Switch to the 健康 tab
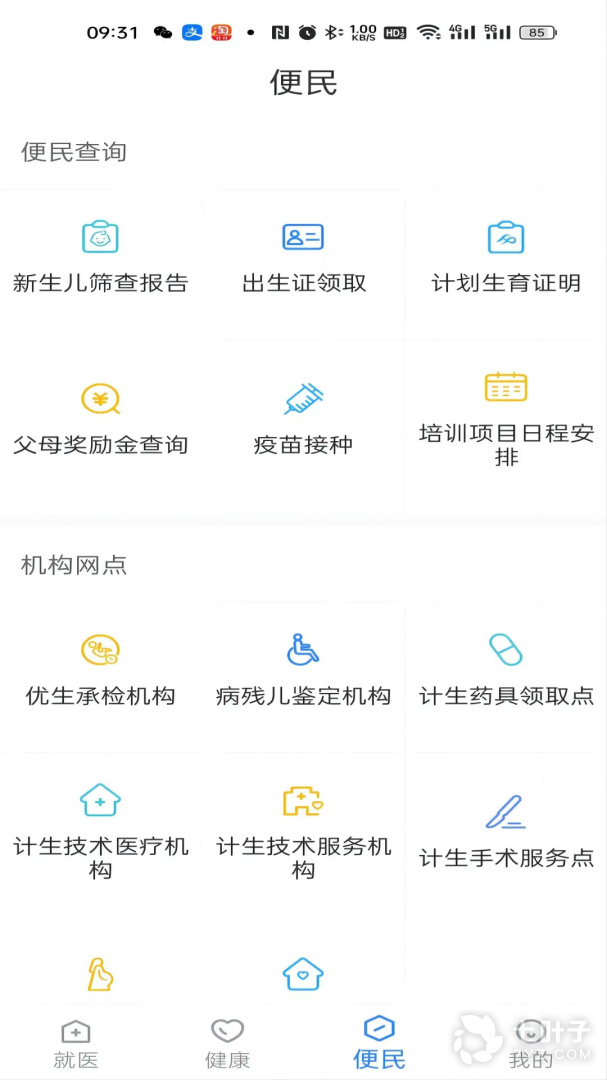This screenshot has height=1080, width=607. click(227, 1044)
